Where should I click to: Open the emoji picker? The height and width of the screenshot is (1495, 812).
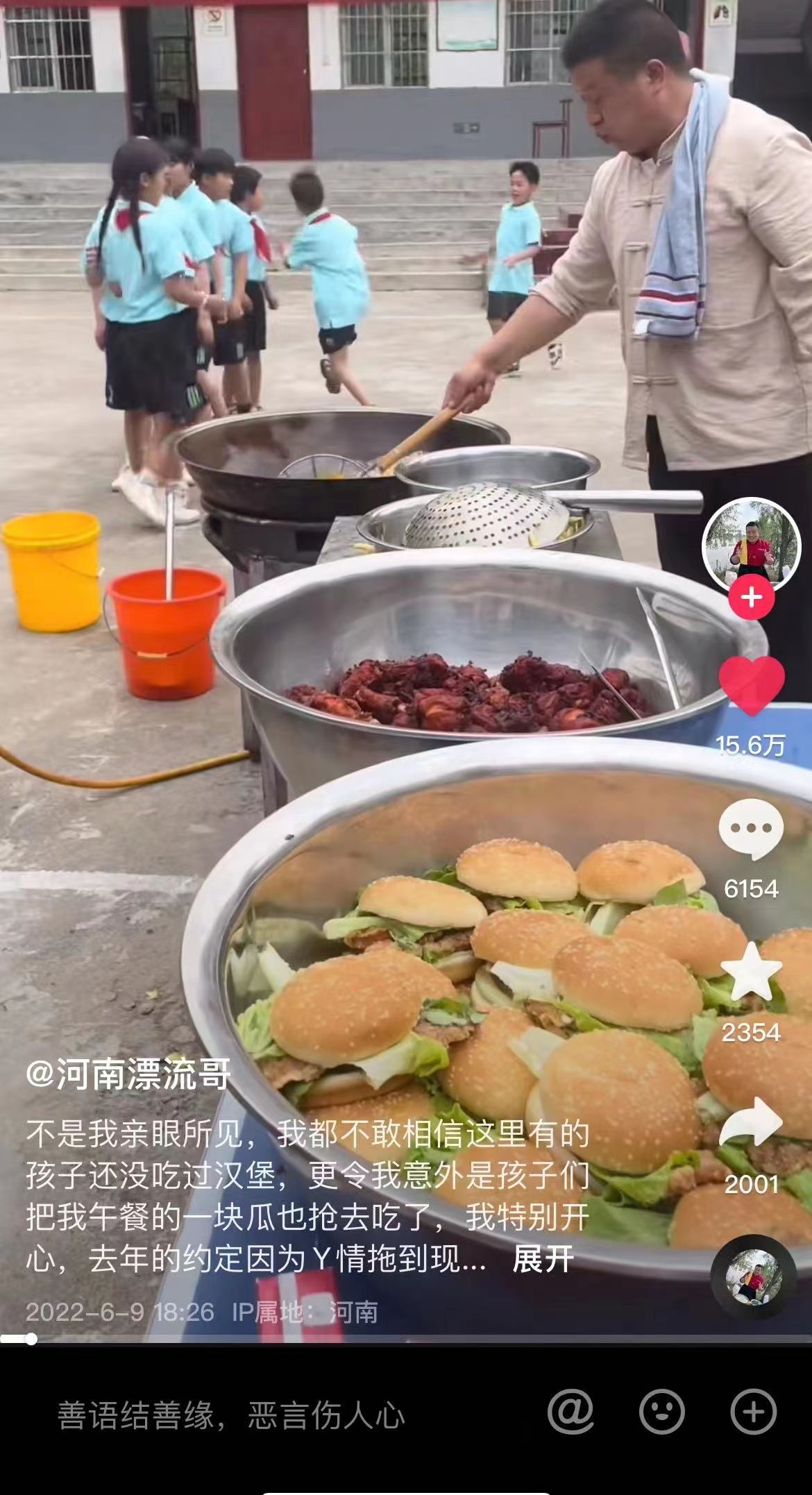coord(661,1412)
